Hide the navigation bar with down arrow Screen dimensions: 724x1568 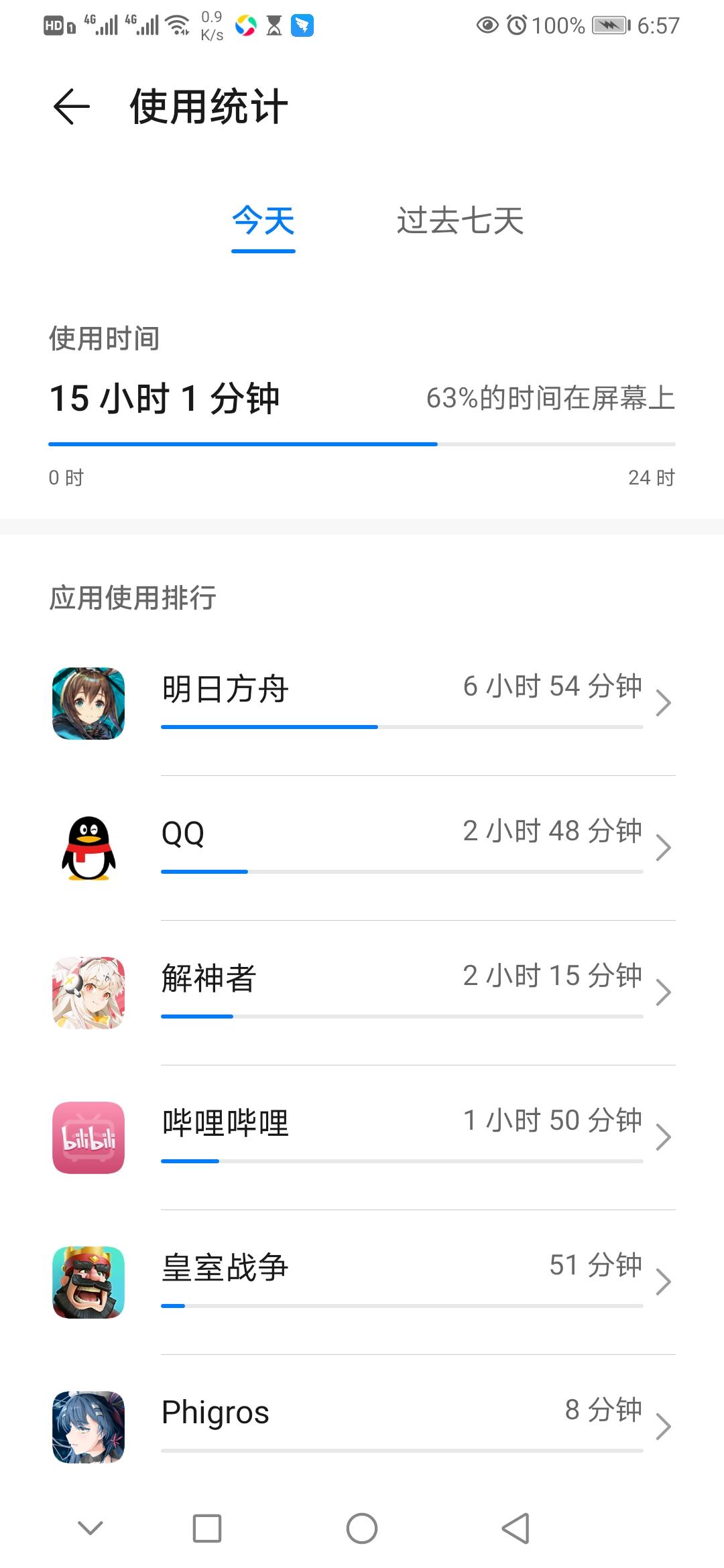90,1528
